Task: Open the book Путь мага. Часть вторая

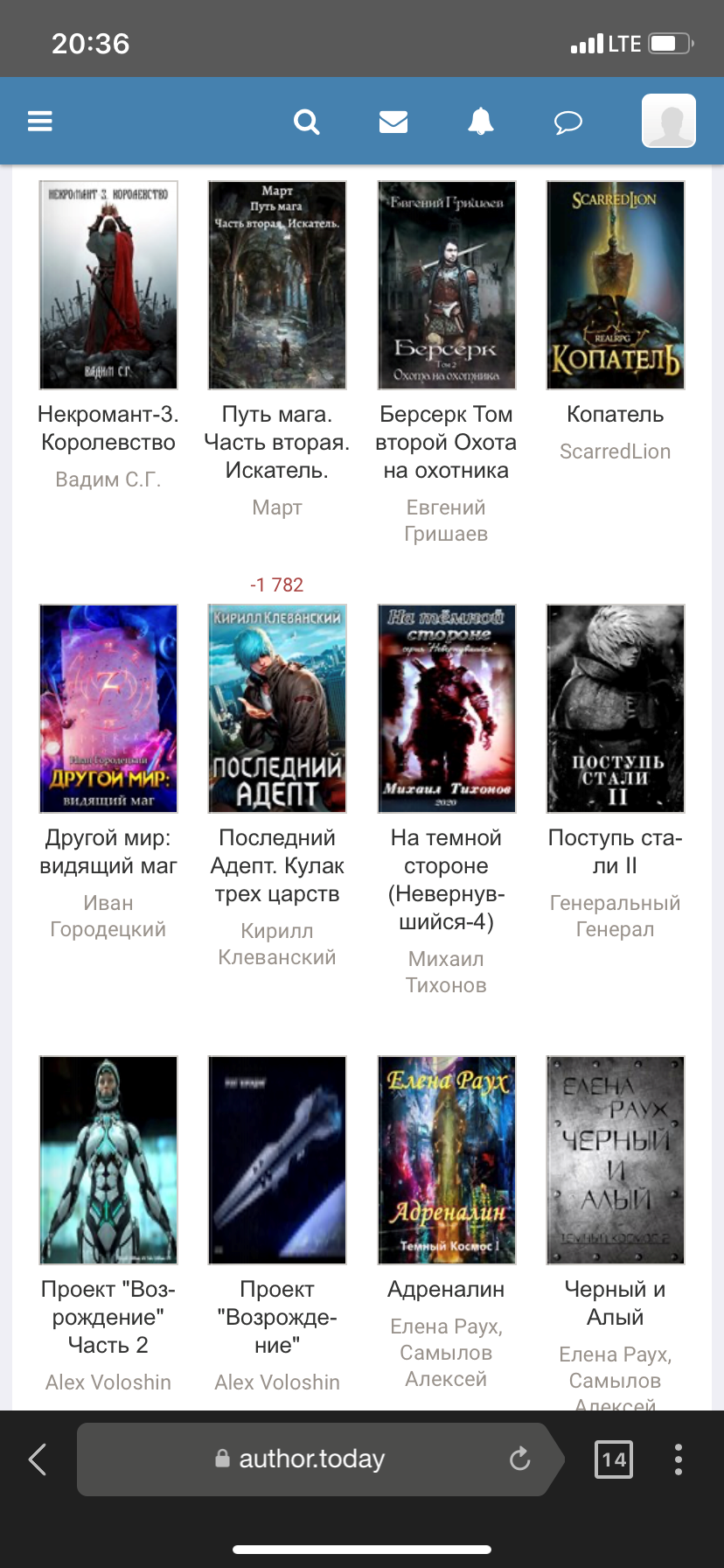Action: click(277, 285)
